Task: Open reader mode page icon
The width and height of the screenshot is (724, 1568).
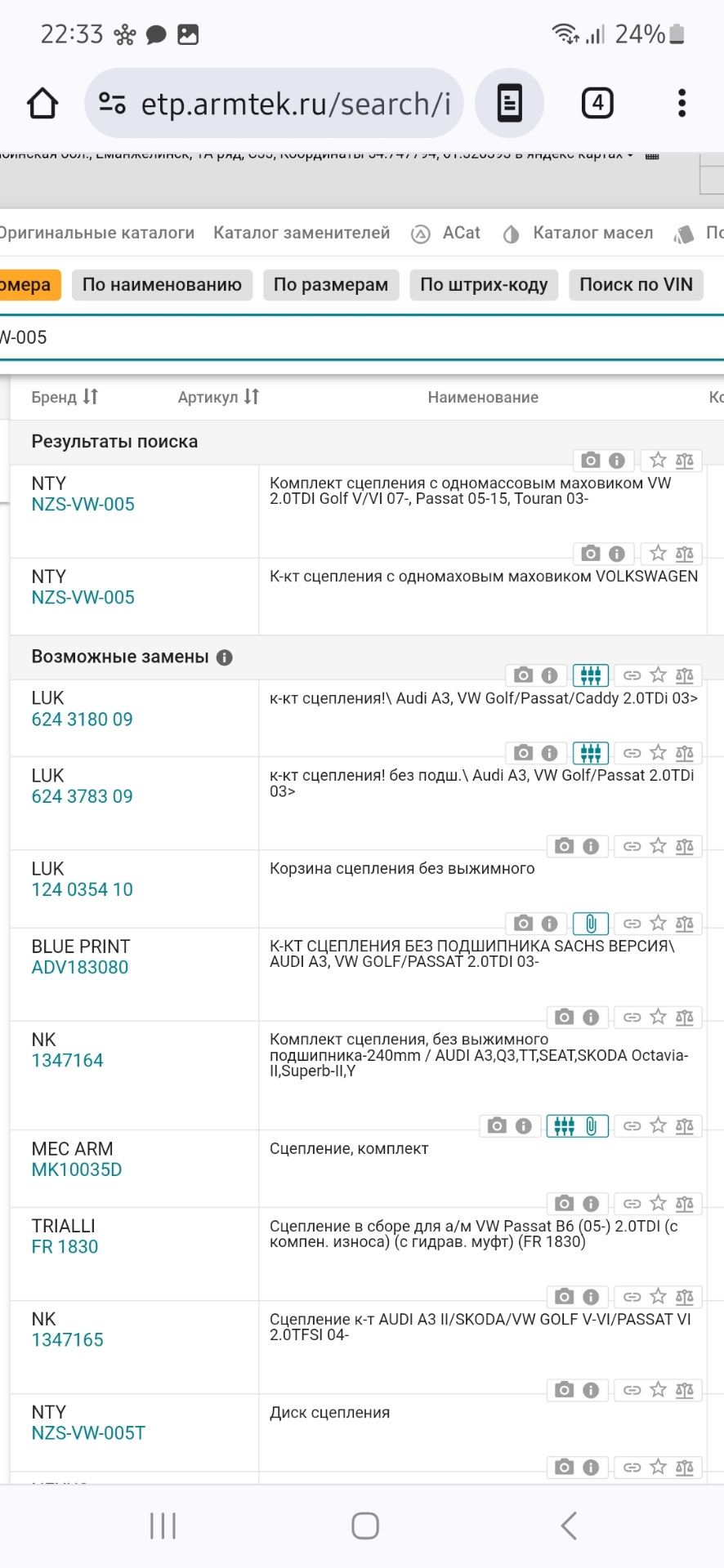Action: [x=509, y=104]
